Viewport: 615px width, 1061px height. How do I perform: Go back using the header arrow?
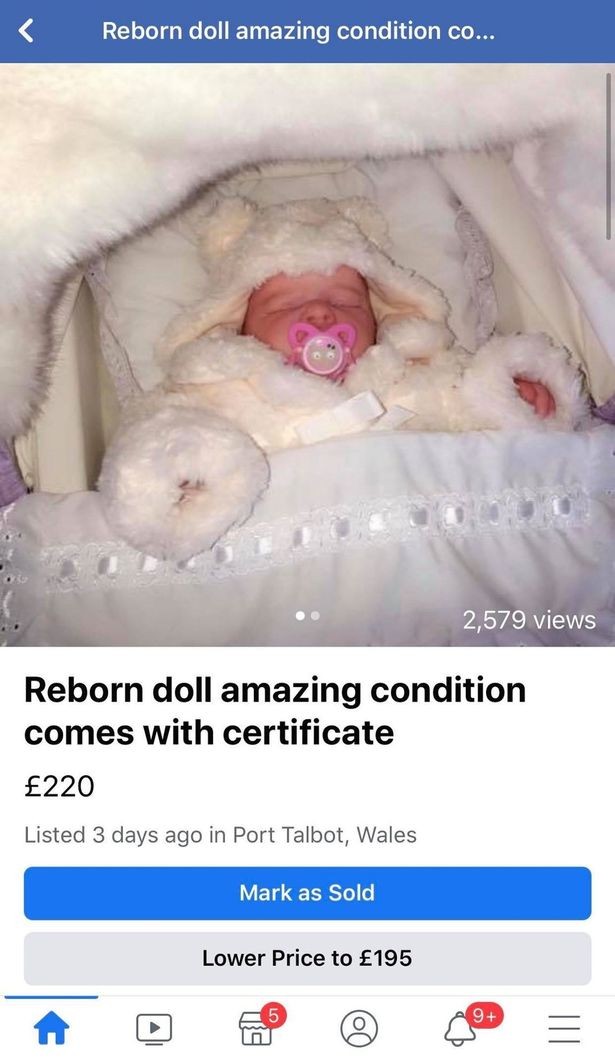tap(27, 31)
